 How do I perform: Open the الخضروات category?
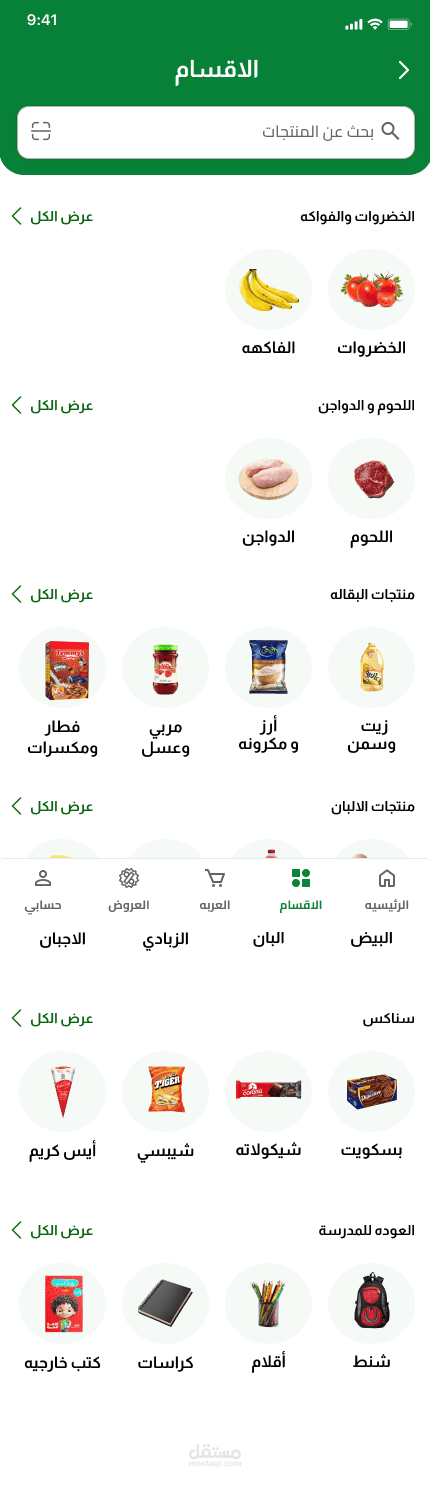[x=371, y=304]
